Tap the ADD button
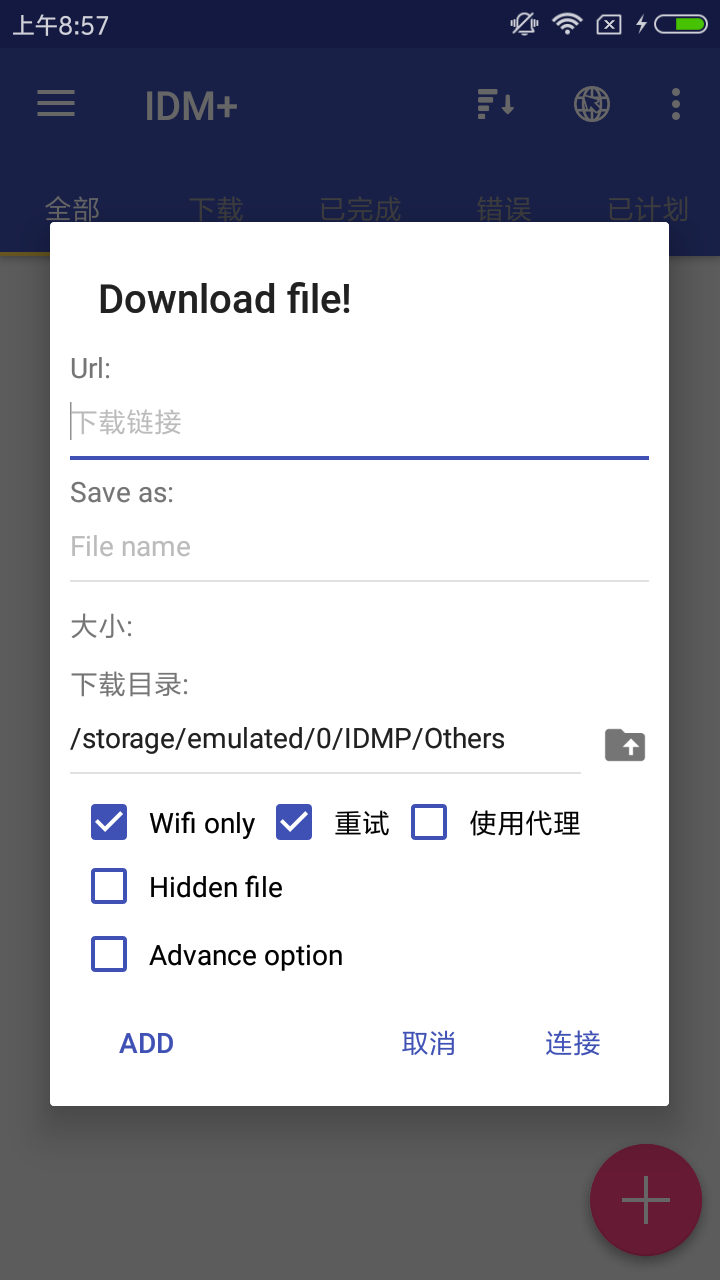720x1280 pixels. (x=146, y=1043)
